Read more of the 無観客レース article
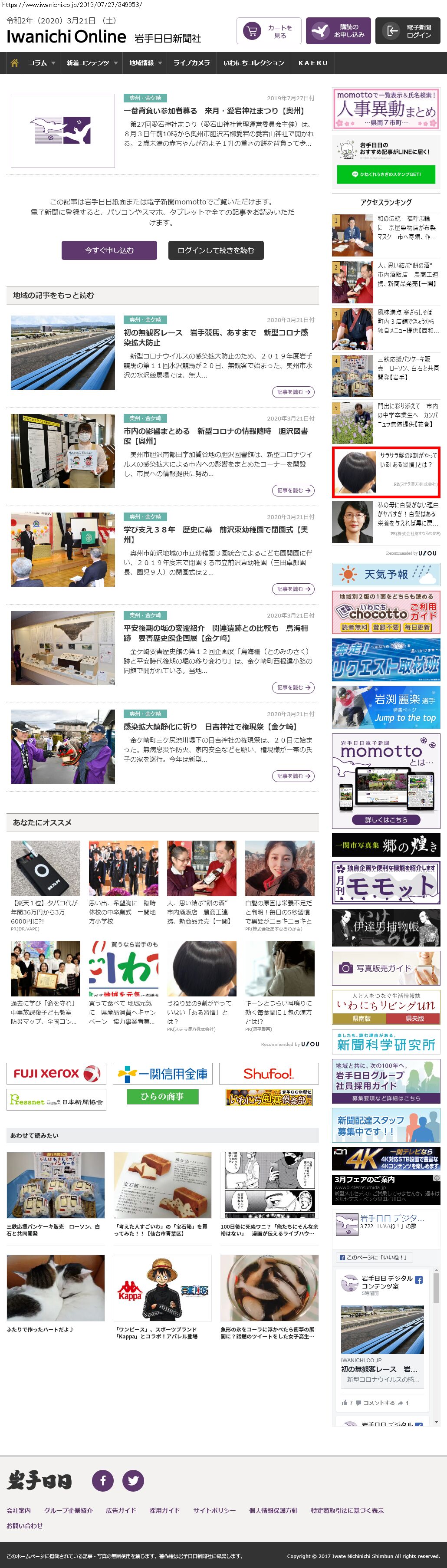Image resolution: width=447 pixels, height=1568 pixels. point(293,392)
